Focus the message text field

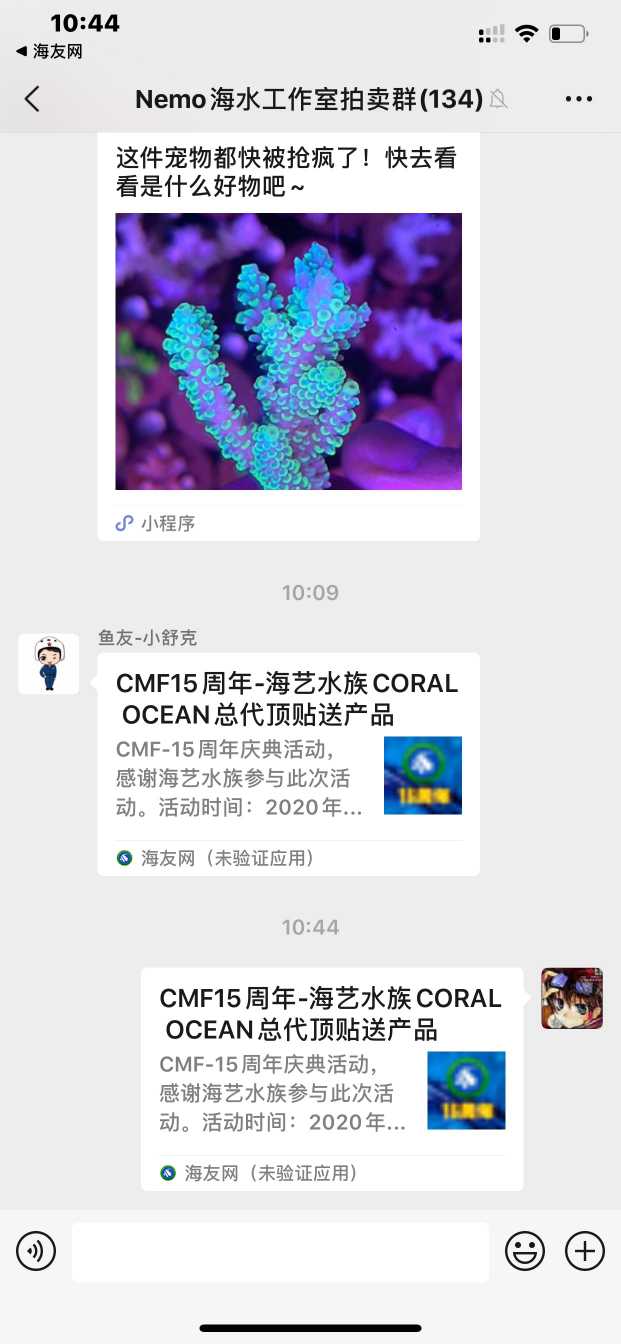pos(280,1251)
